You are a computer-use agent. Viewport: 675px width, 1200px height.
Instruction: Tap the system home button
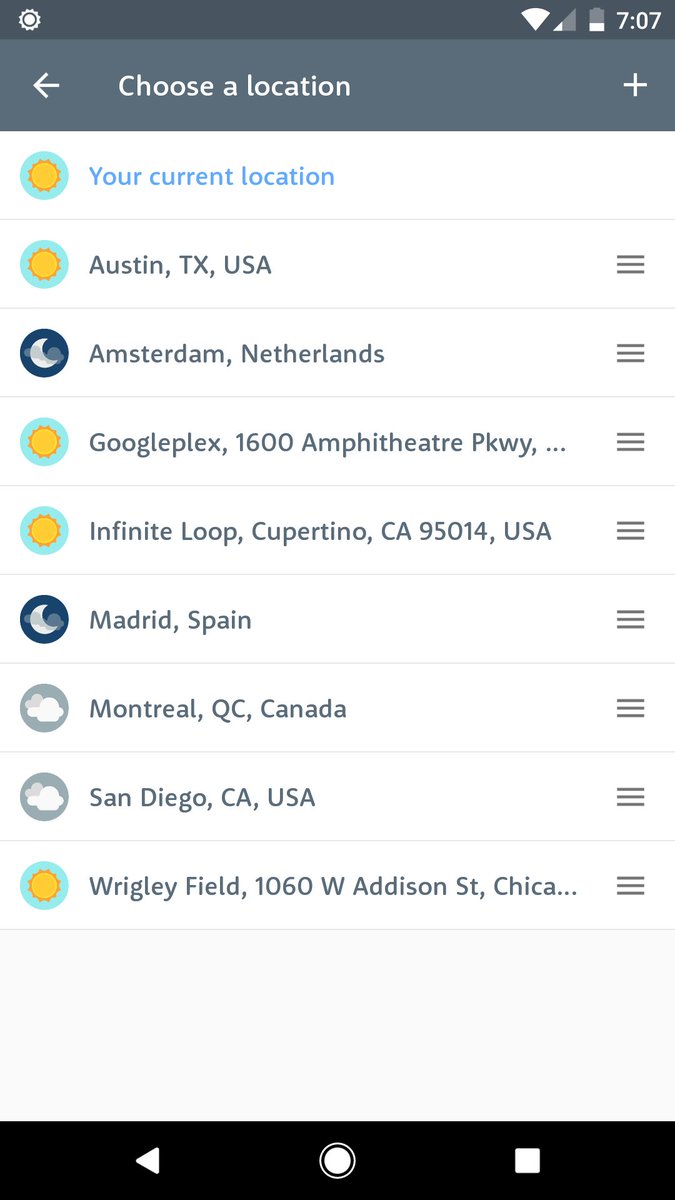[x=337, y=1160]
